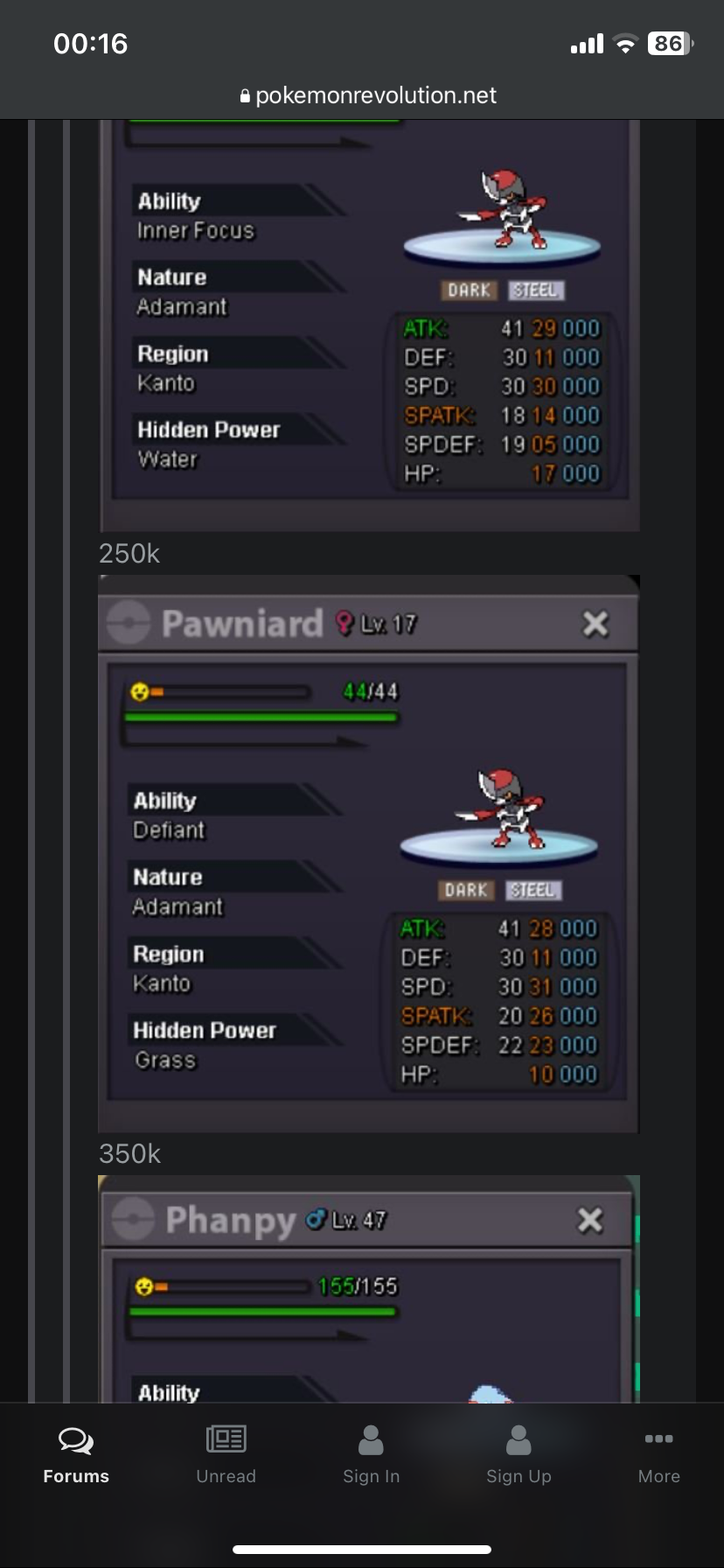
Task: Open the Sign Up page
Action: (x=519, y=1456)
